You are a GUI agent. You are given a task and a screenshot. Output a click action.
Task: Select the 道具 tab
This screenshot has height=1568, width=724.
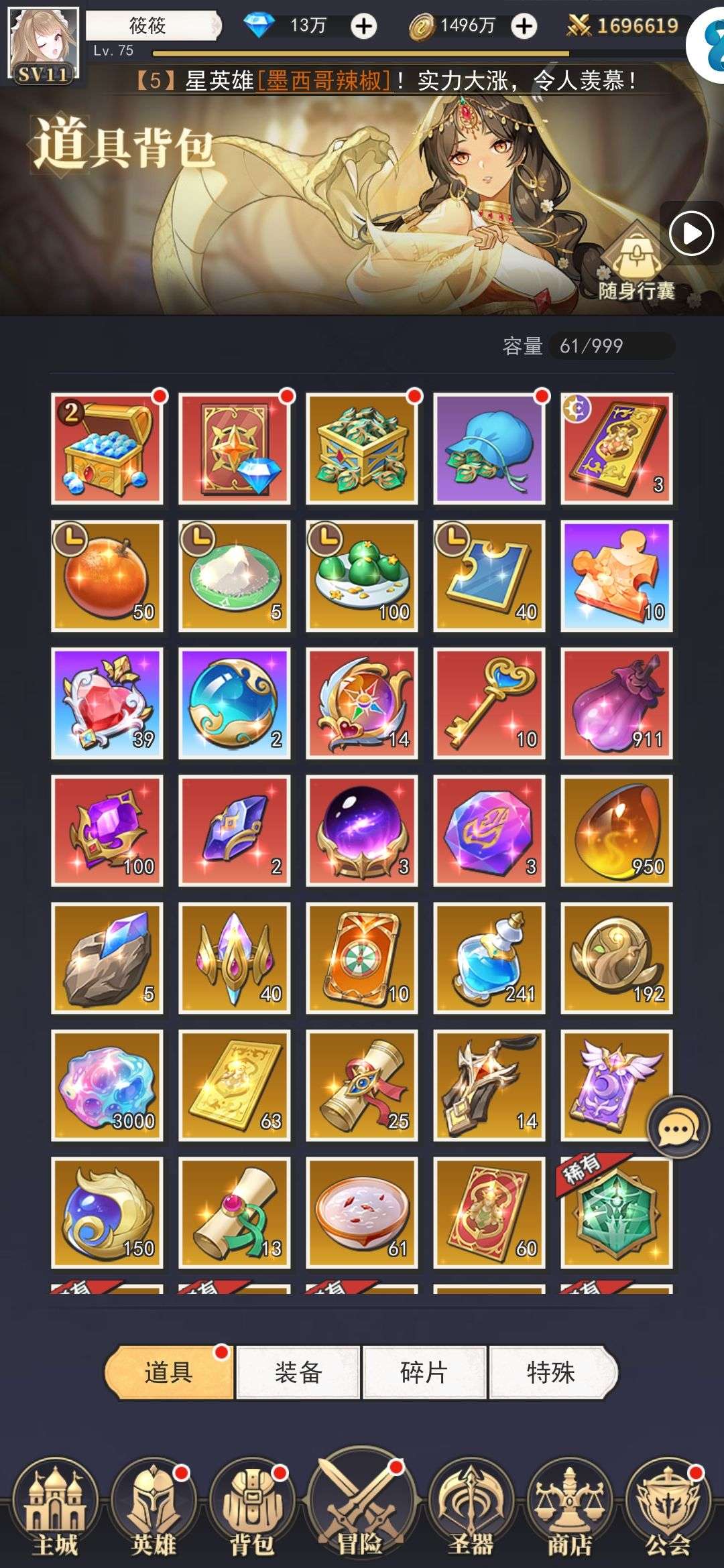tap(169, 1373)
